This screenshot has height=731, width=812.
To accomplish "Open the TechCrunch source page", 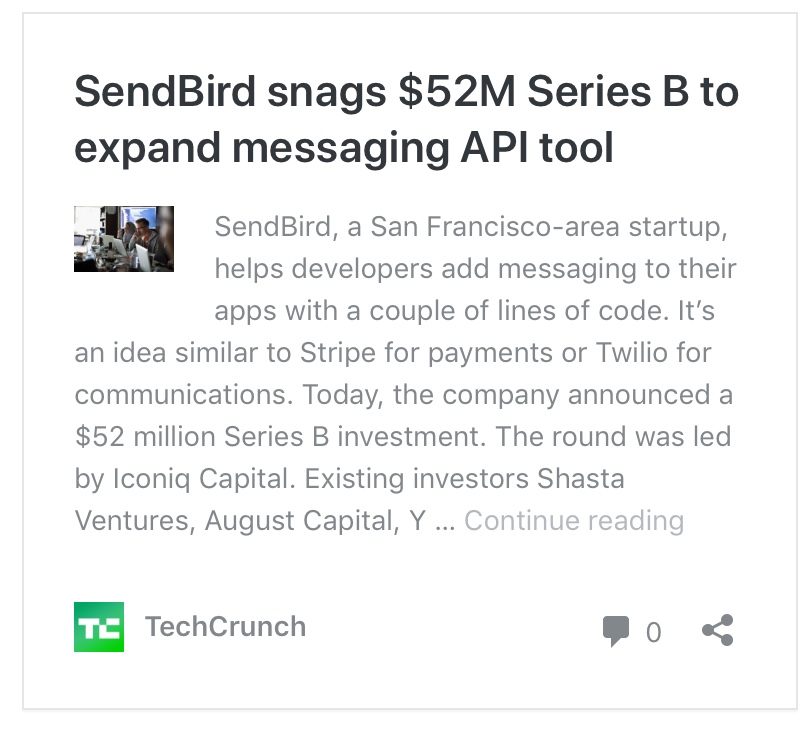I will click(225, 627).
